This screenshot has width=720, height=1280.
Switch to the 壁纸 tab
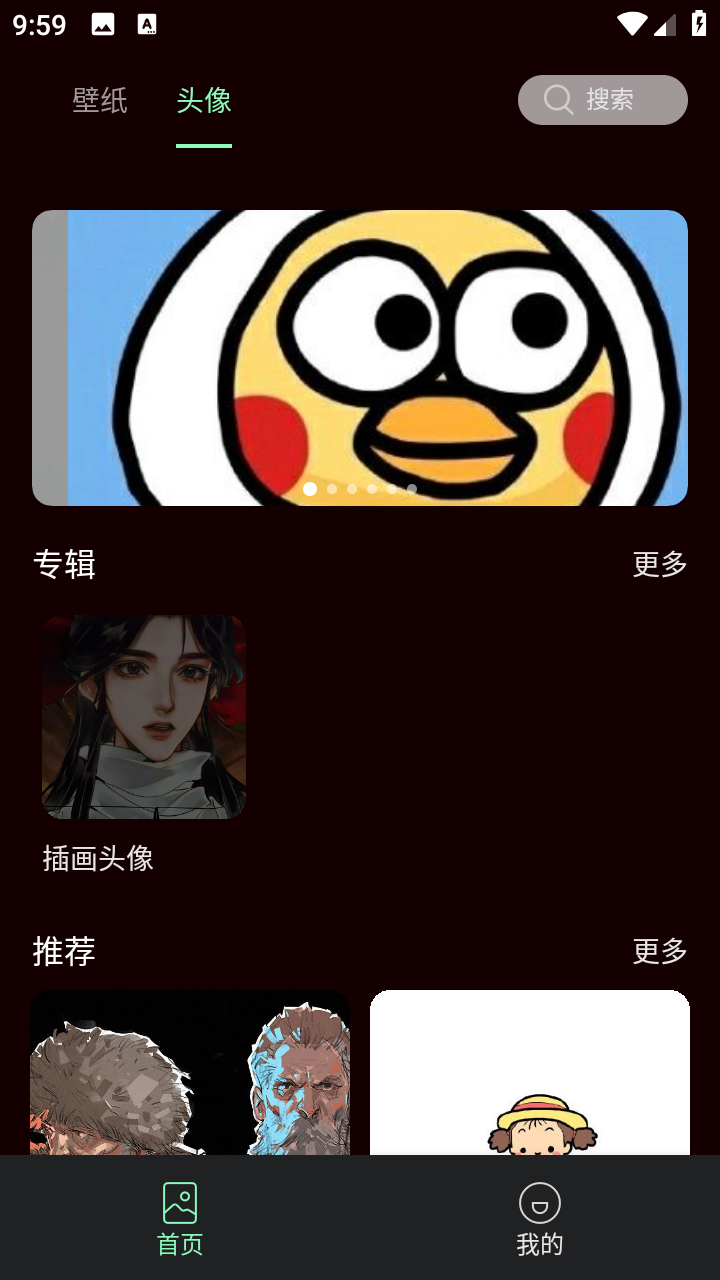pos(100,101)
